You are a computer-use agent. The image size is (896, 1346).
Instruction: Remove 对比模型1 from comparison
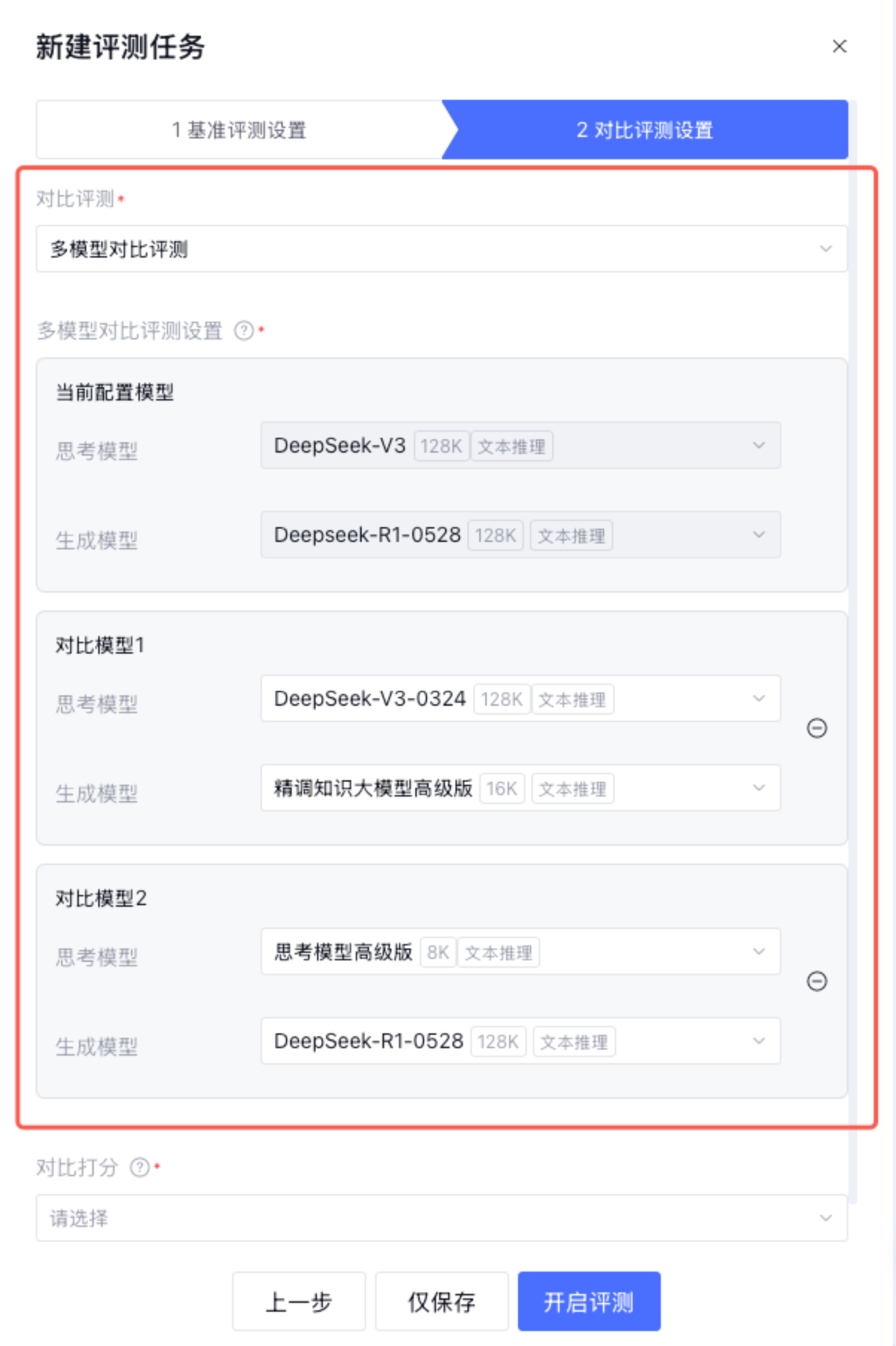pos(816,728)
